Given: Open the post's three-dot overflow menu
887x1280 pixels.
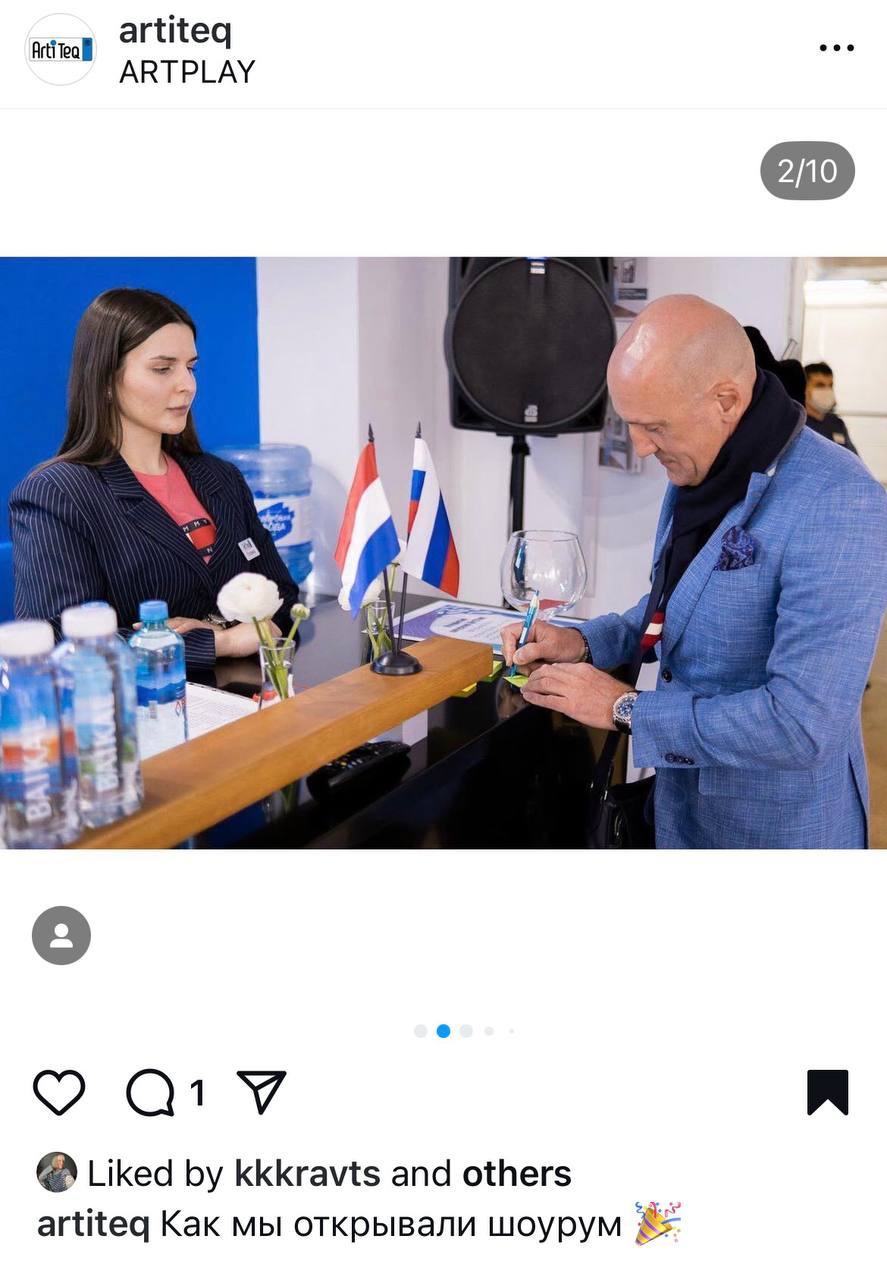Looking at the screenshot, I should 836,48.
